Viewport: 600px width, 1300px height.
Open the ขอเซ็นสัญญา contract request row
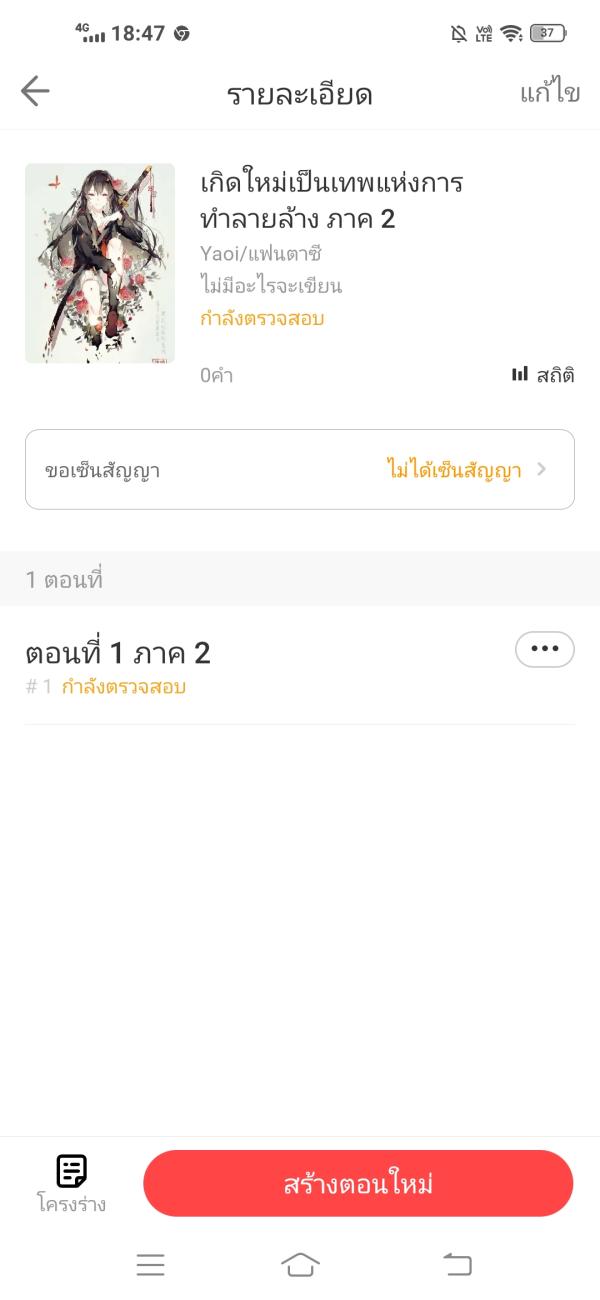pos(300,470)
